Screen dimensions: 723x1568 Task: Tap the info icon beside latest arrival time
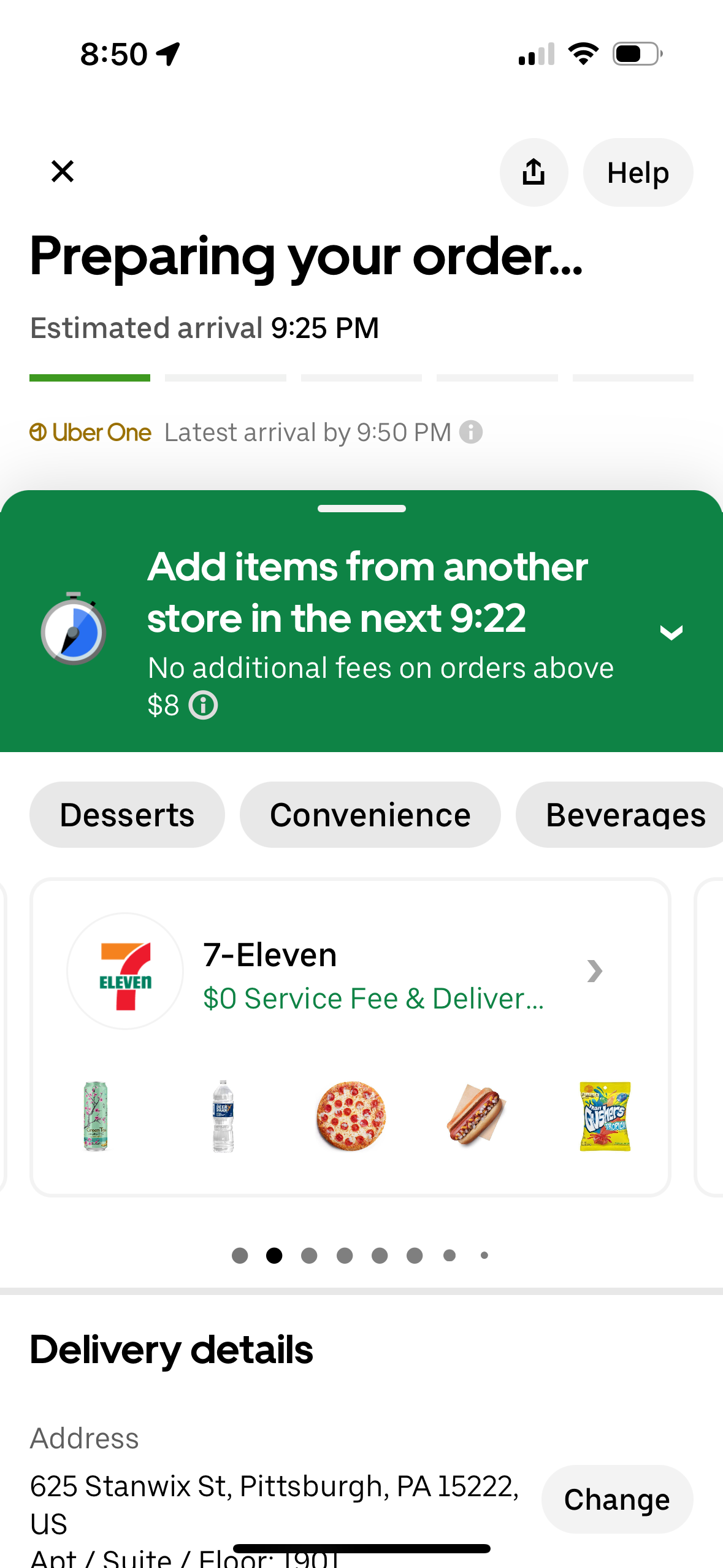coord(470,432)
